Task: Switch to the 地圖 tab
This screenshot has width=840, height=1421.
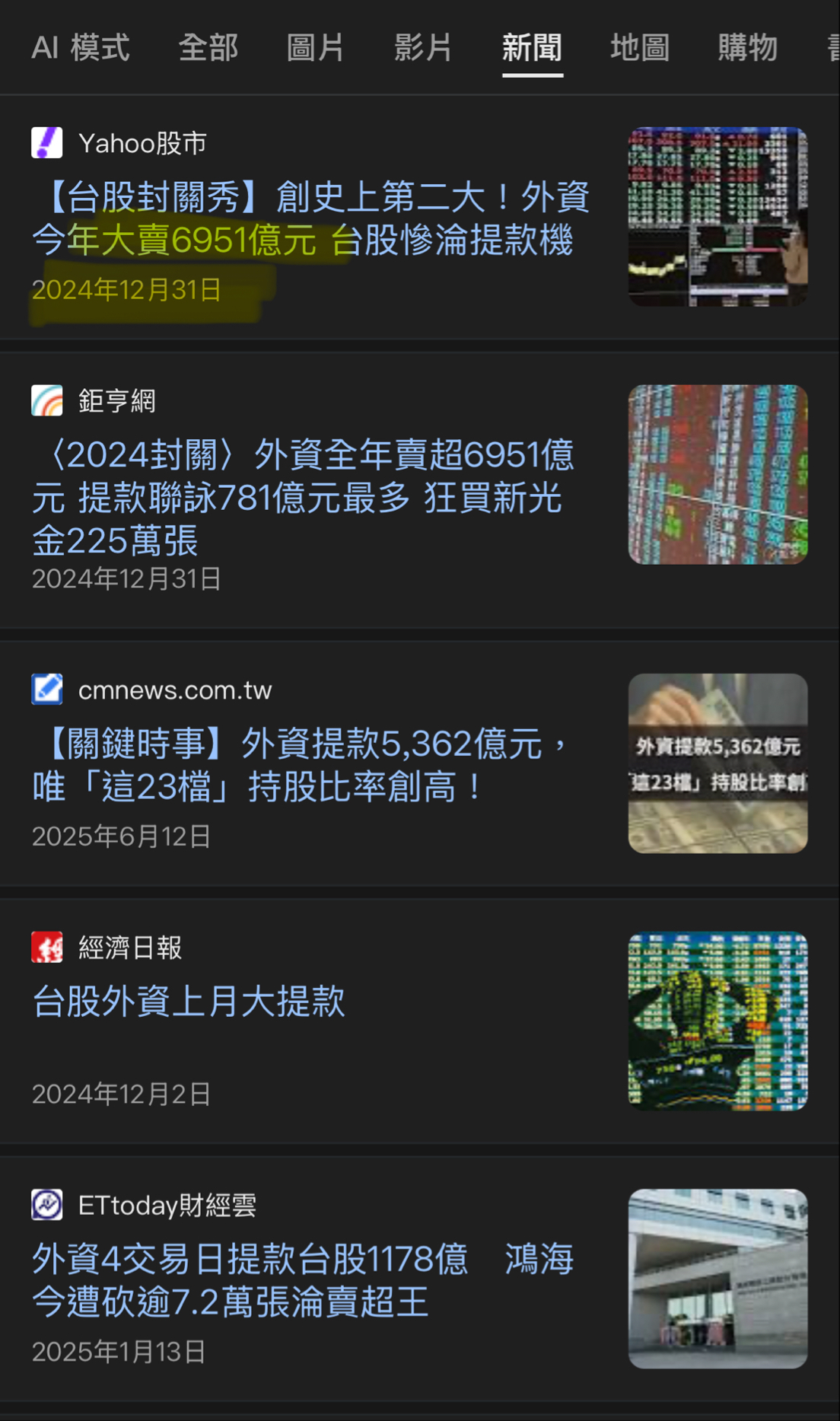Action: pyautogui.click(x=639, y=47)
